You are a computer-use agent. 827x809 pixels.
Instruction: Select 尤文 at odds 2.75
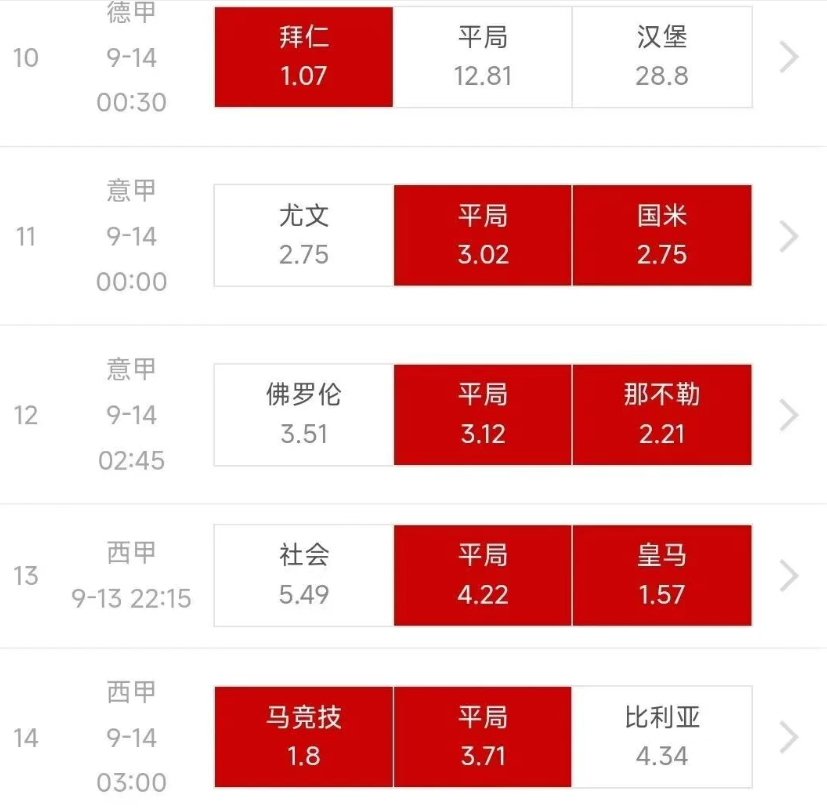304,235
